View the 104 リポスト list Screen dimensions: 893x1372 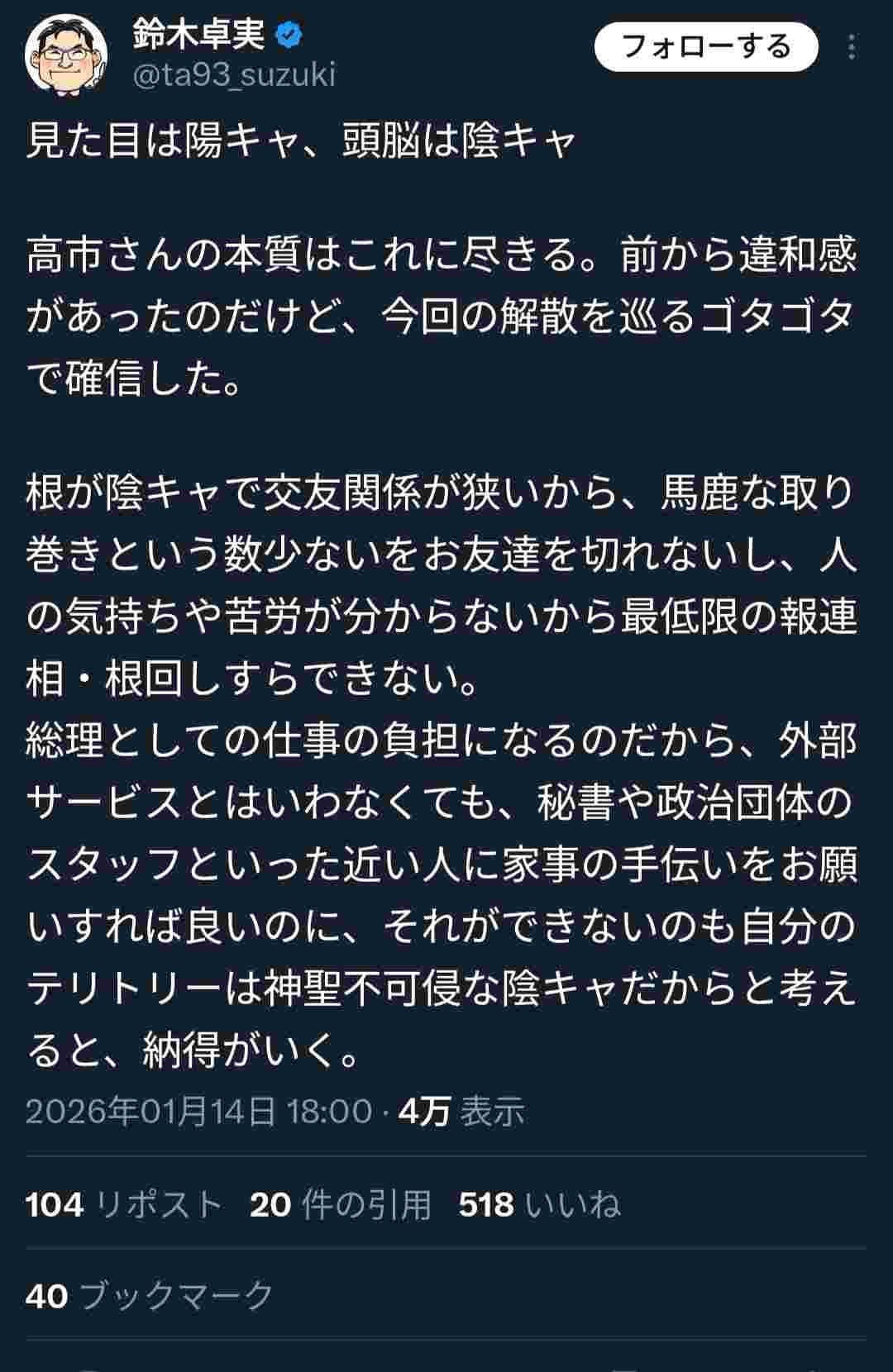pos(124,1204)
